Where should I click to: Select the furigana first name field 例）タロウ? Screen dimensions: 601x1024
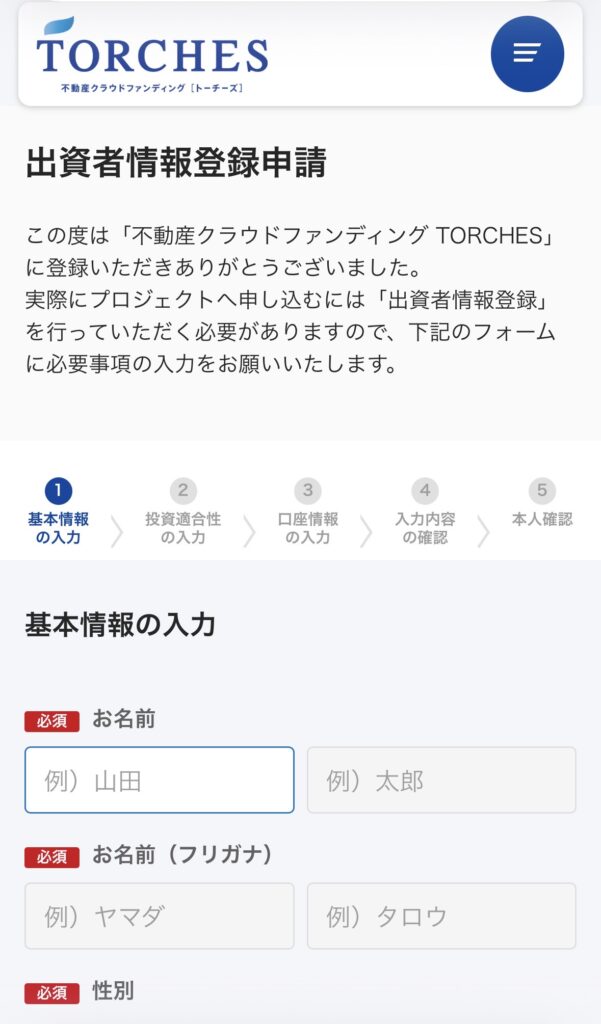(x=441, y=916)
